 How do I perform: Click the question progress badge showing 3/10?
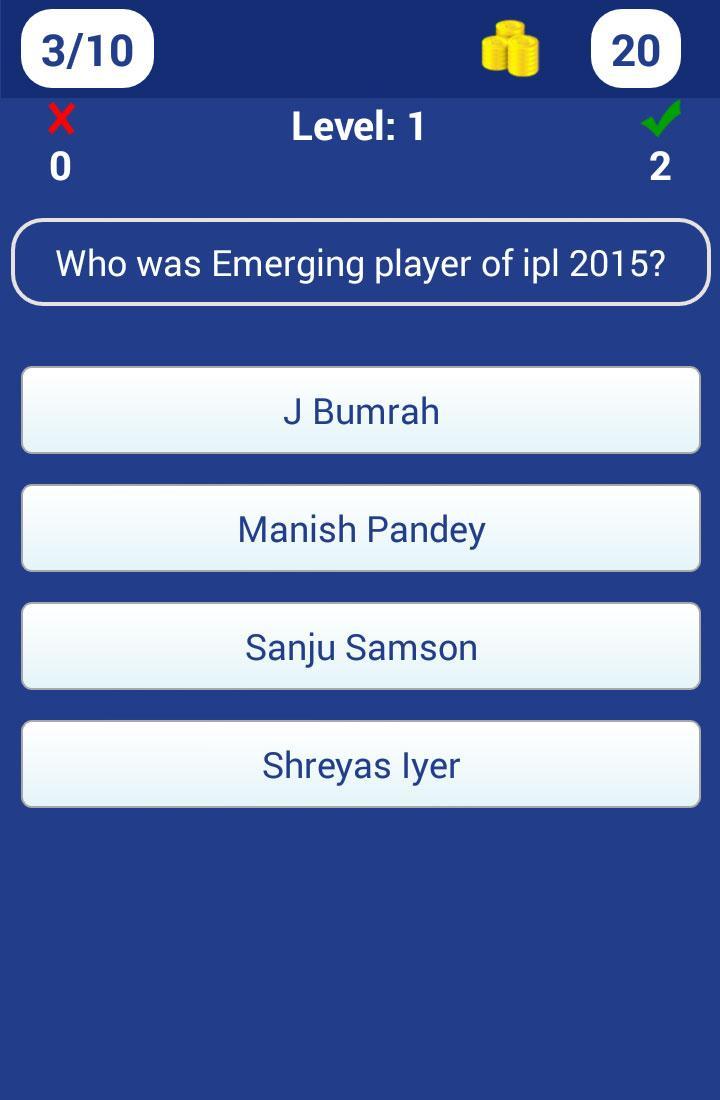click(x=87, y=48)
